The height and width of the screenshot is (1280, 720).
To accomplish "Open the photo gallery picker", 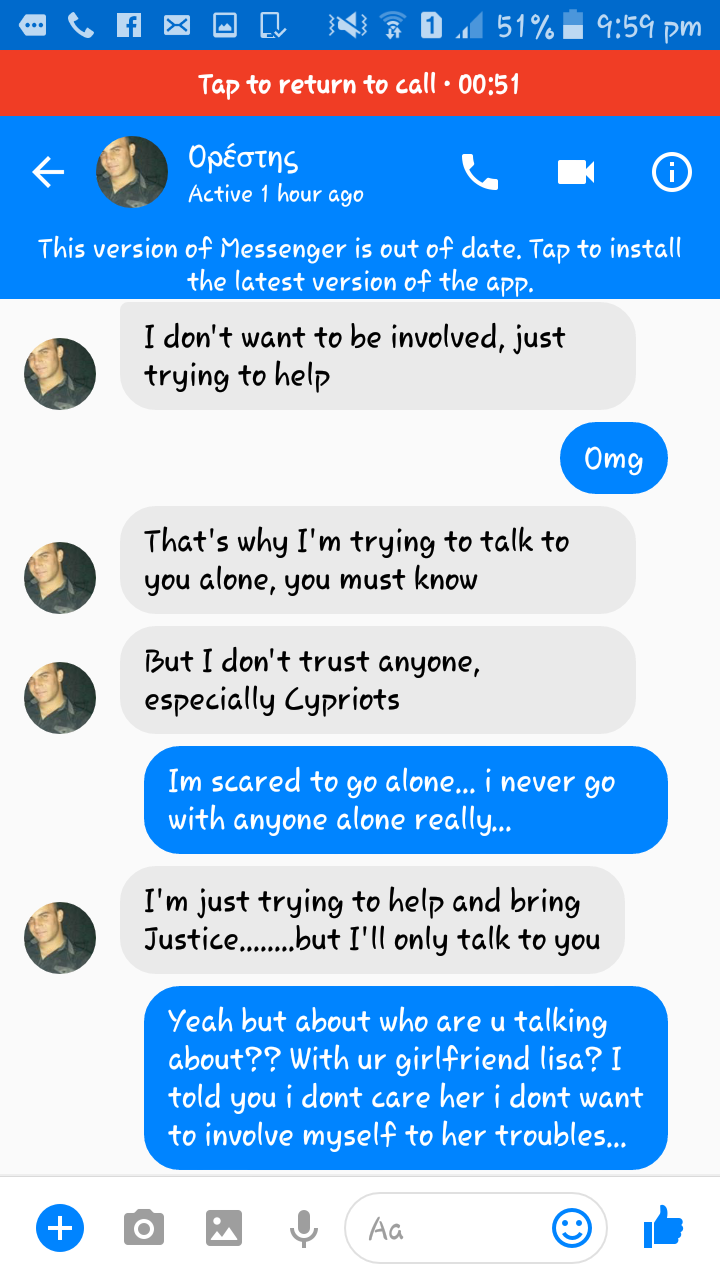I will pos(224,1227).
